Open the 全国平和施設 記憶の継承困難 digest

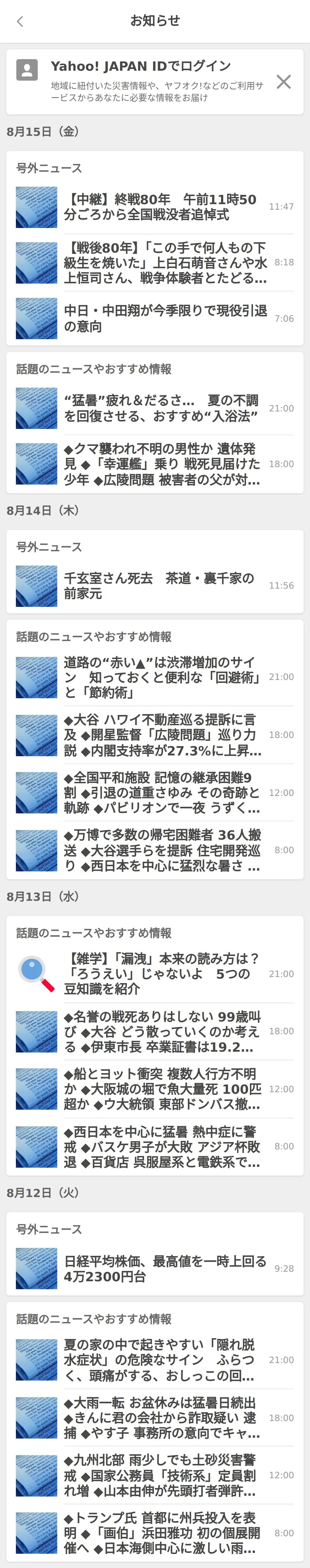162,792
